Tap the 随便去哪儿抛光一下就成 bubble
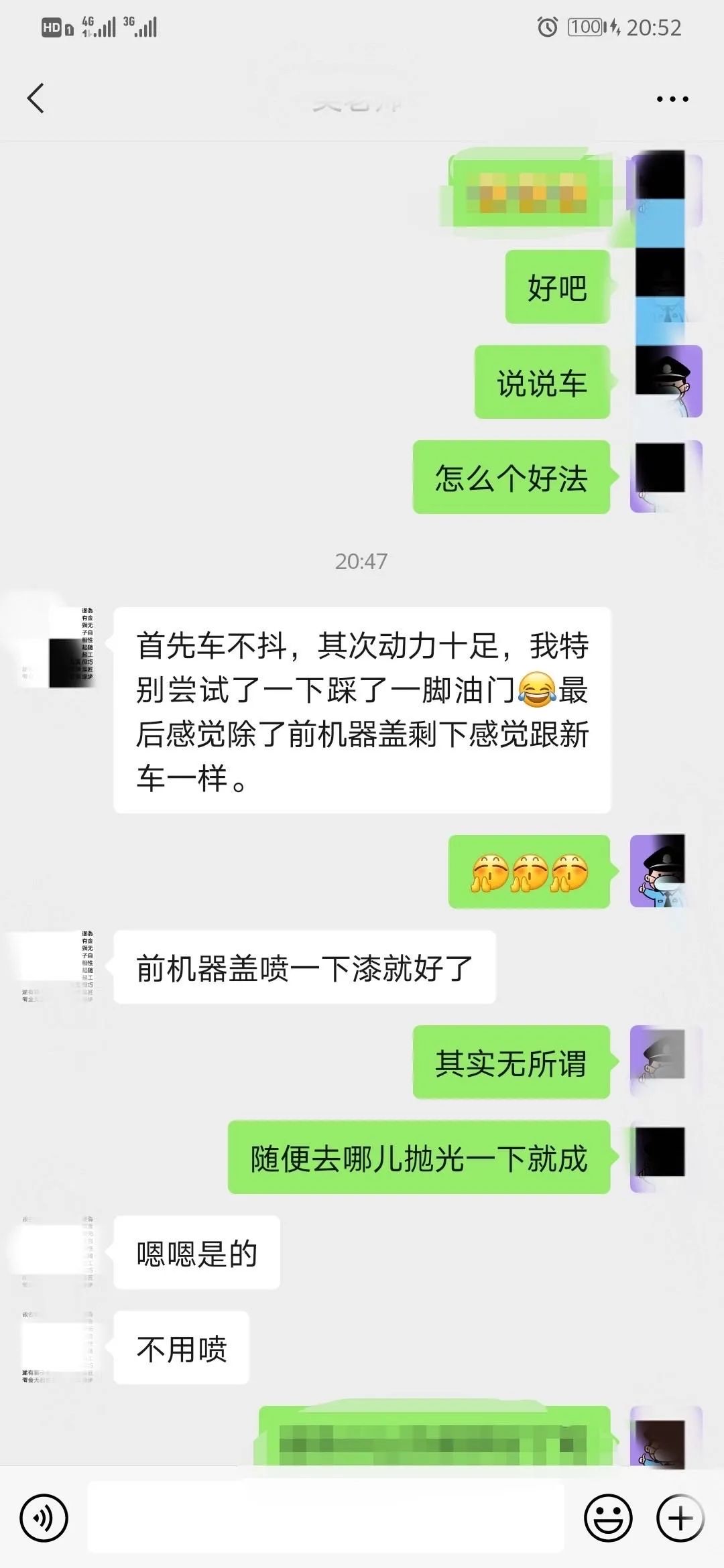Image resolution: width=724 pixels, height=1568 pixels. click(x=419, y=1159)
